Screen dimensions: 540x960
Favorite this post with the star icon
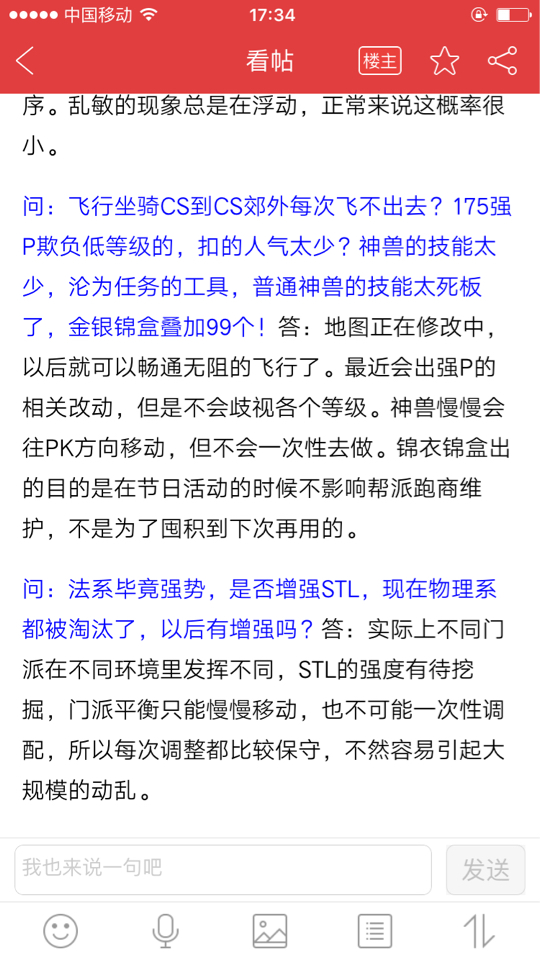click(x=444, y=61)
